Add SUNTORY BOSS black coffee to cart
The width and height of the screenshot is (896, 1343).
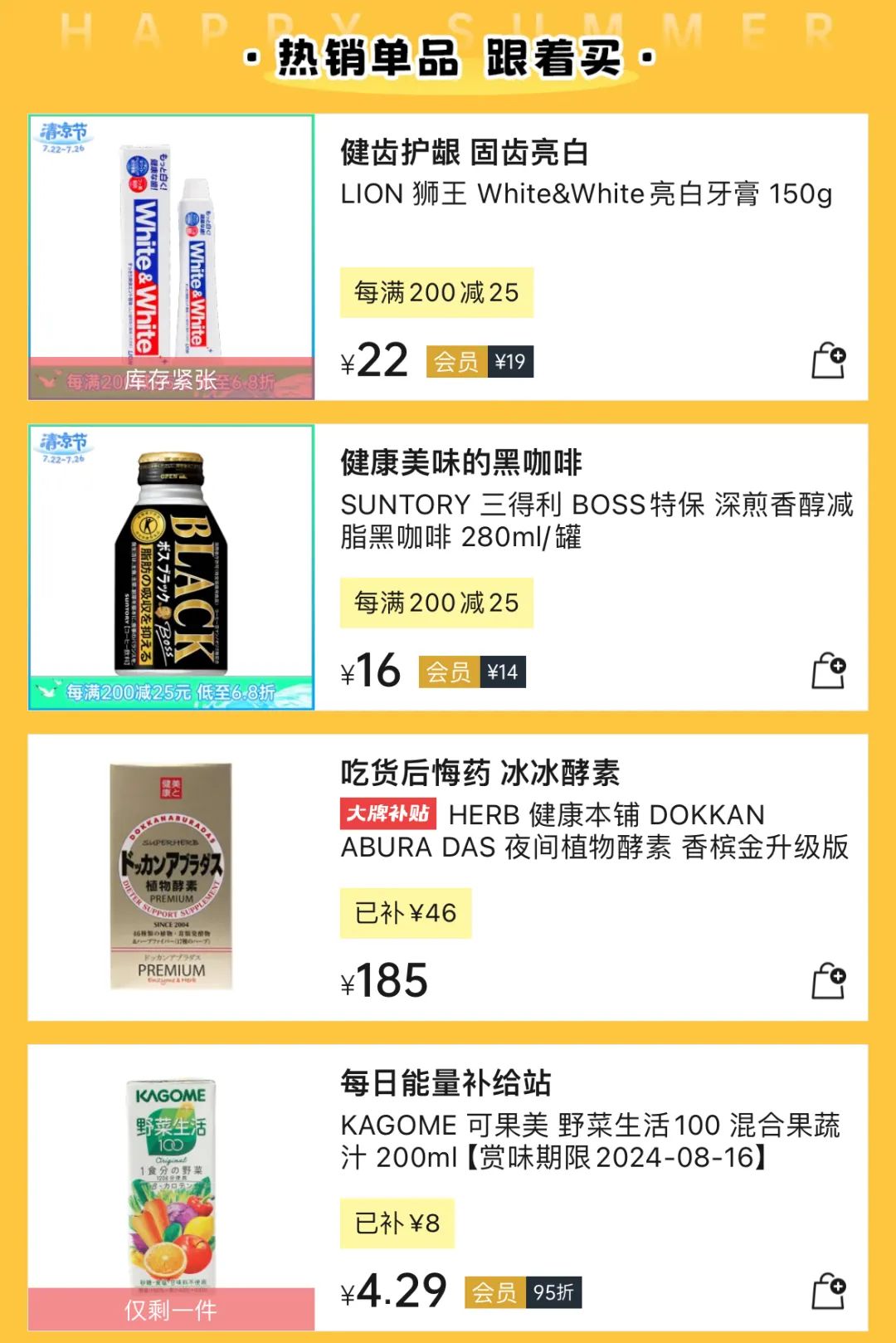[x=827, y=671]
